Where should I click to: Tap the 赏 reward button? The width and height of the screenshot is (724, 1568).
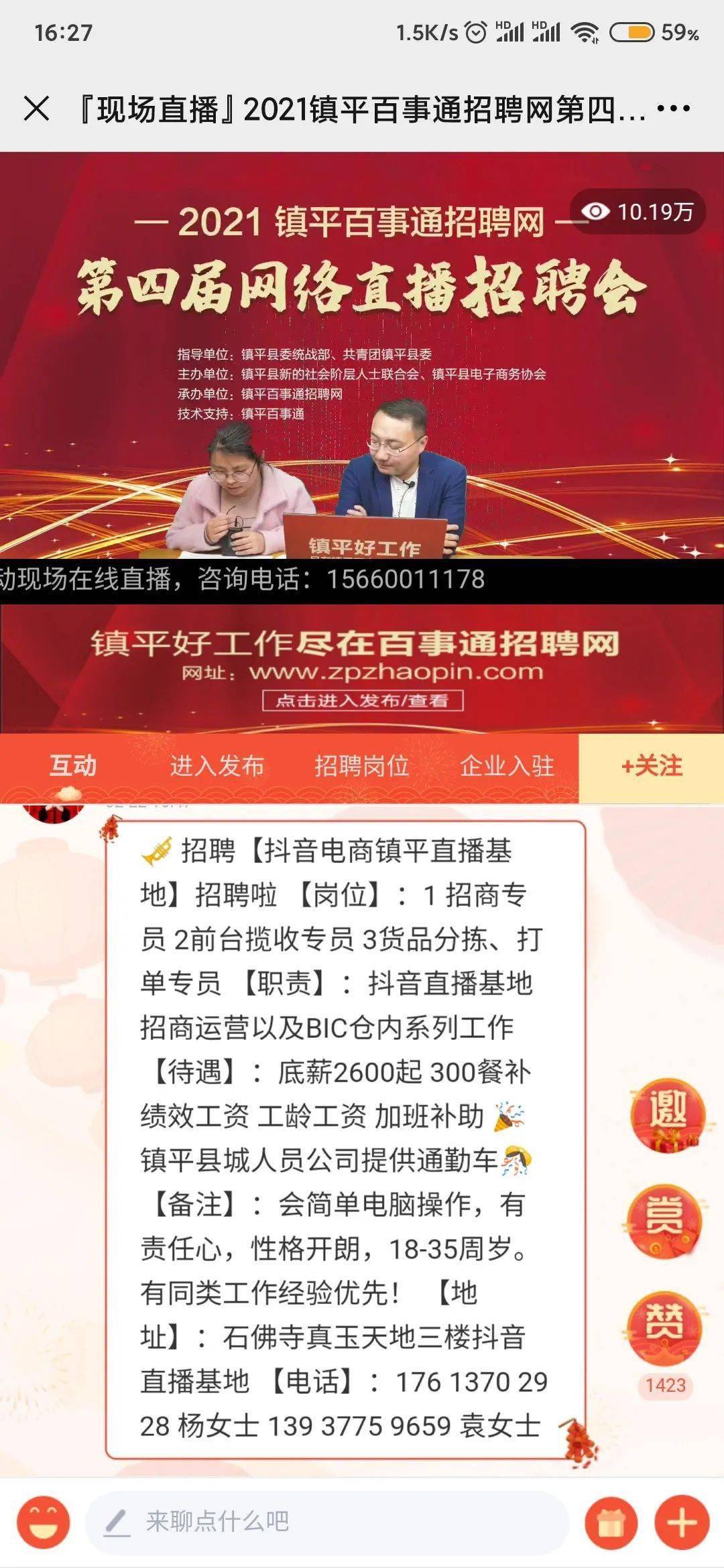coord(665,1220)
